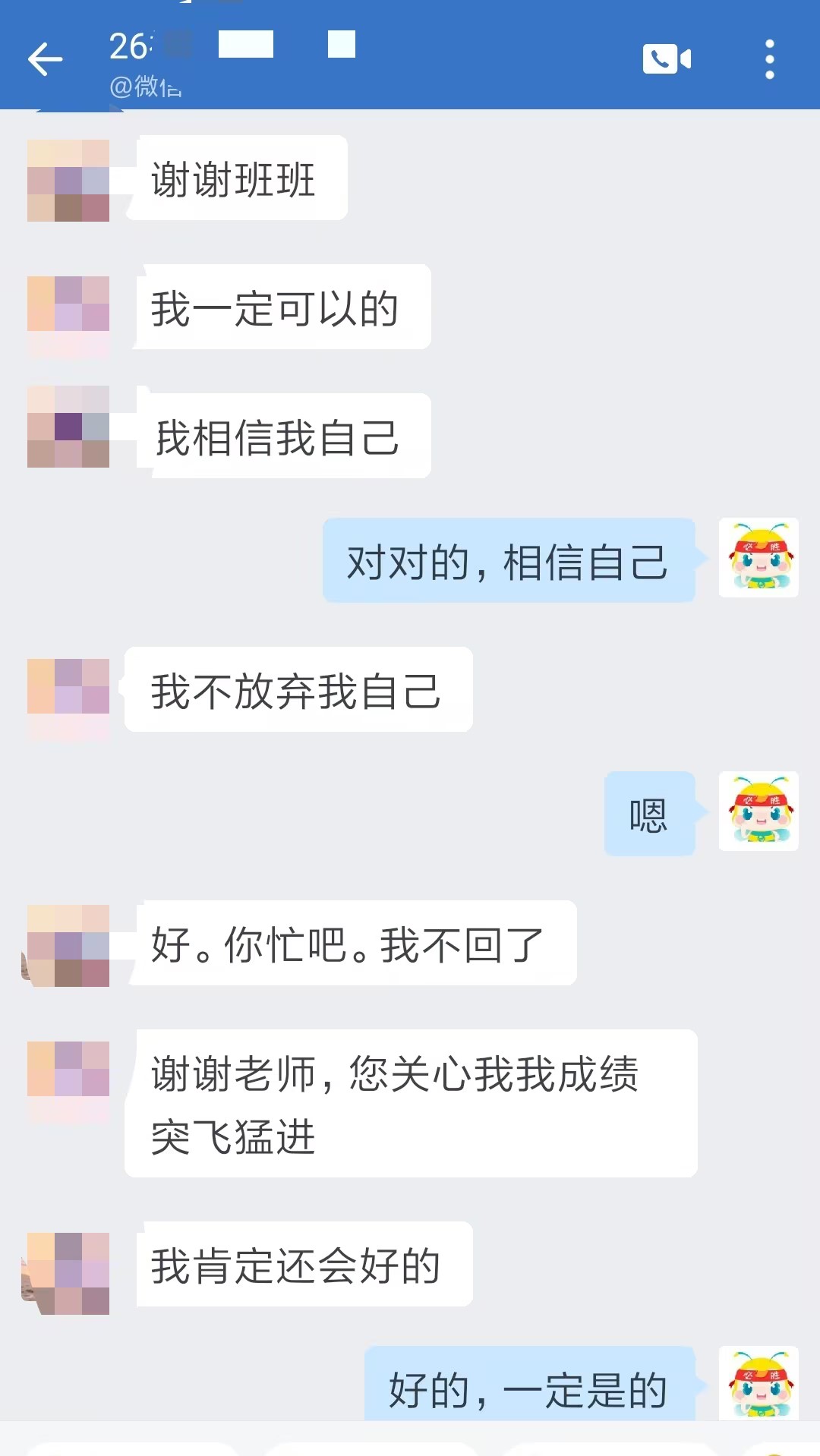Tap the mascot avatar beside "对对的，相信自己"
The image size is (820, 1456).
click(758, 559)
